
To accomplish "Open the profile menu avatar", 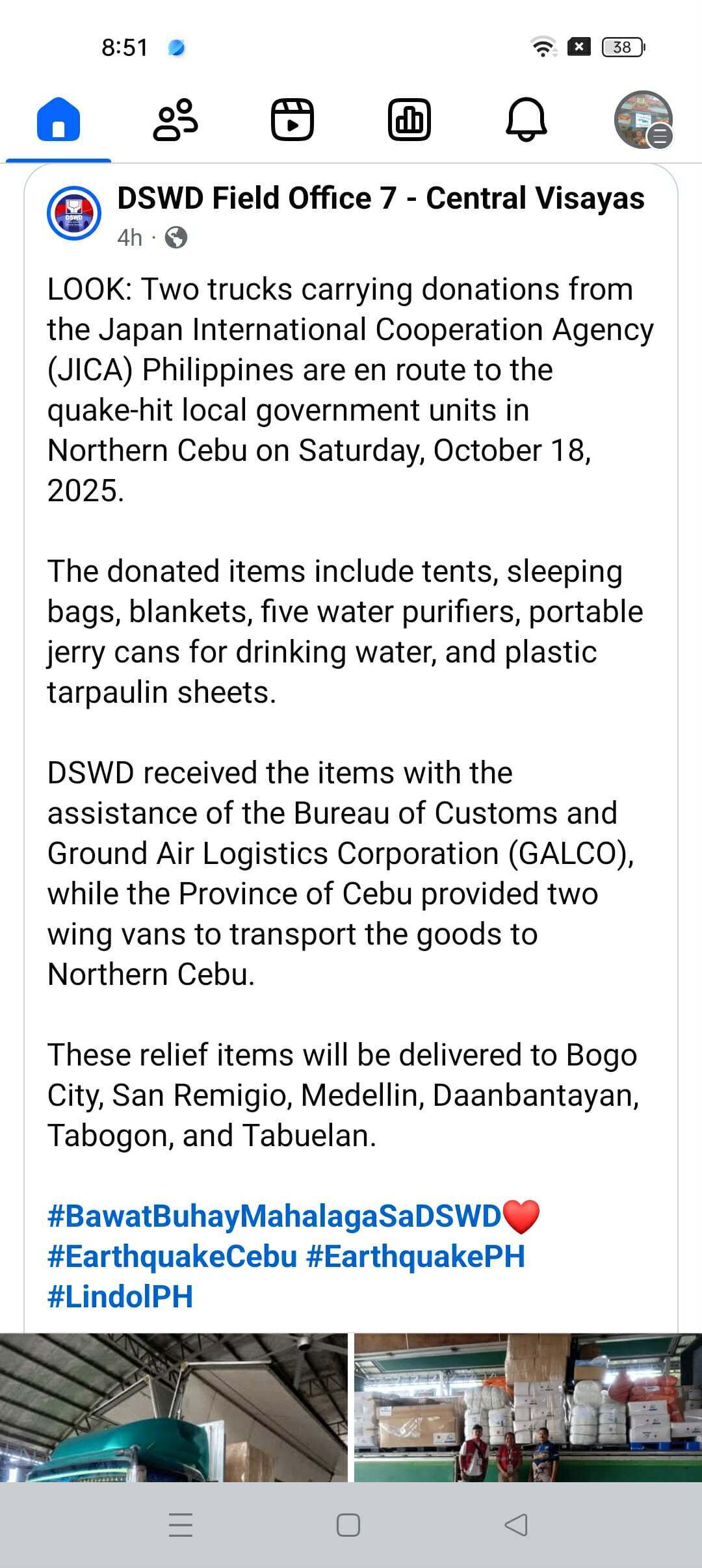I will click(643, 120).
